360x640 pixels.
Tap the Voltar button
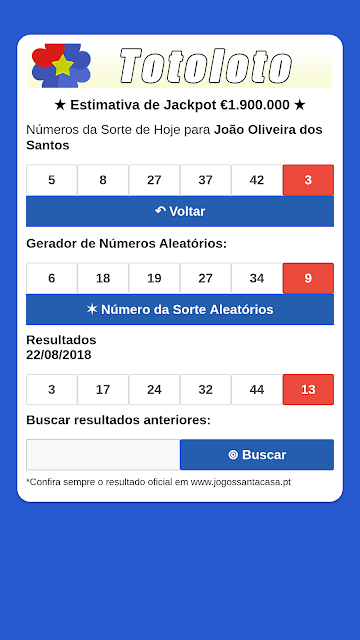click(180, 211)
